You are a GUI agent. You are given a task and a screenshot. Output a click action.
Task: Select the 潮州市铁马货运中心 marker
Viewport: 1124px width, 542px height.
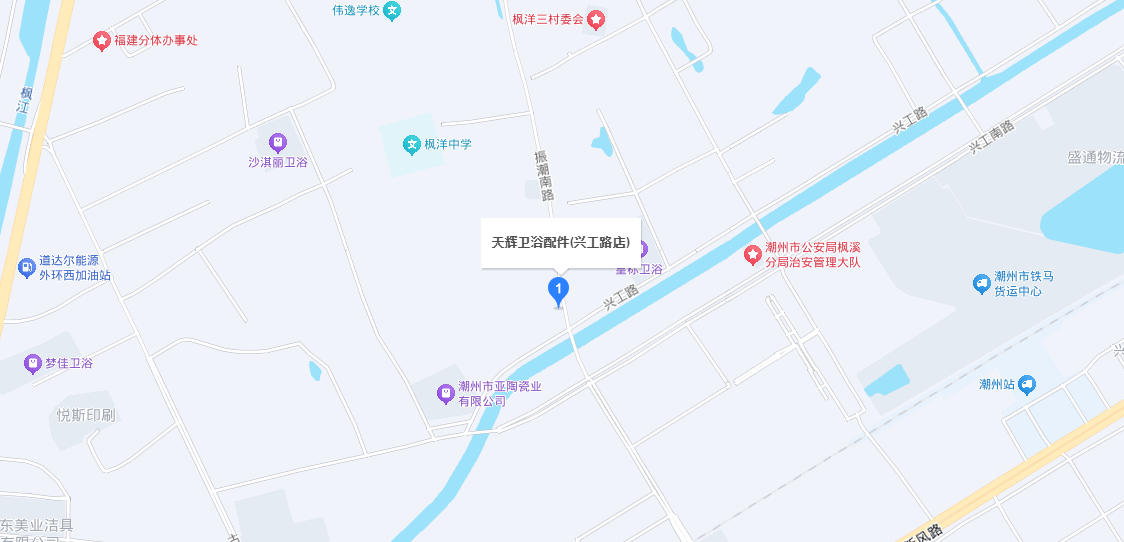click(x=982, y=284)
